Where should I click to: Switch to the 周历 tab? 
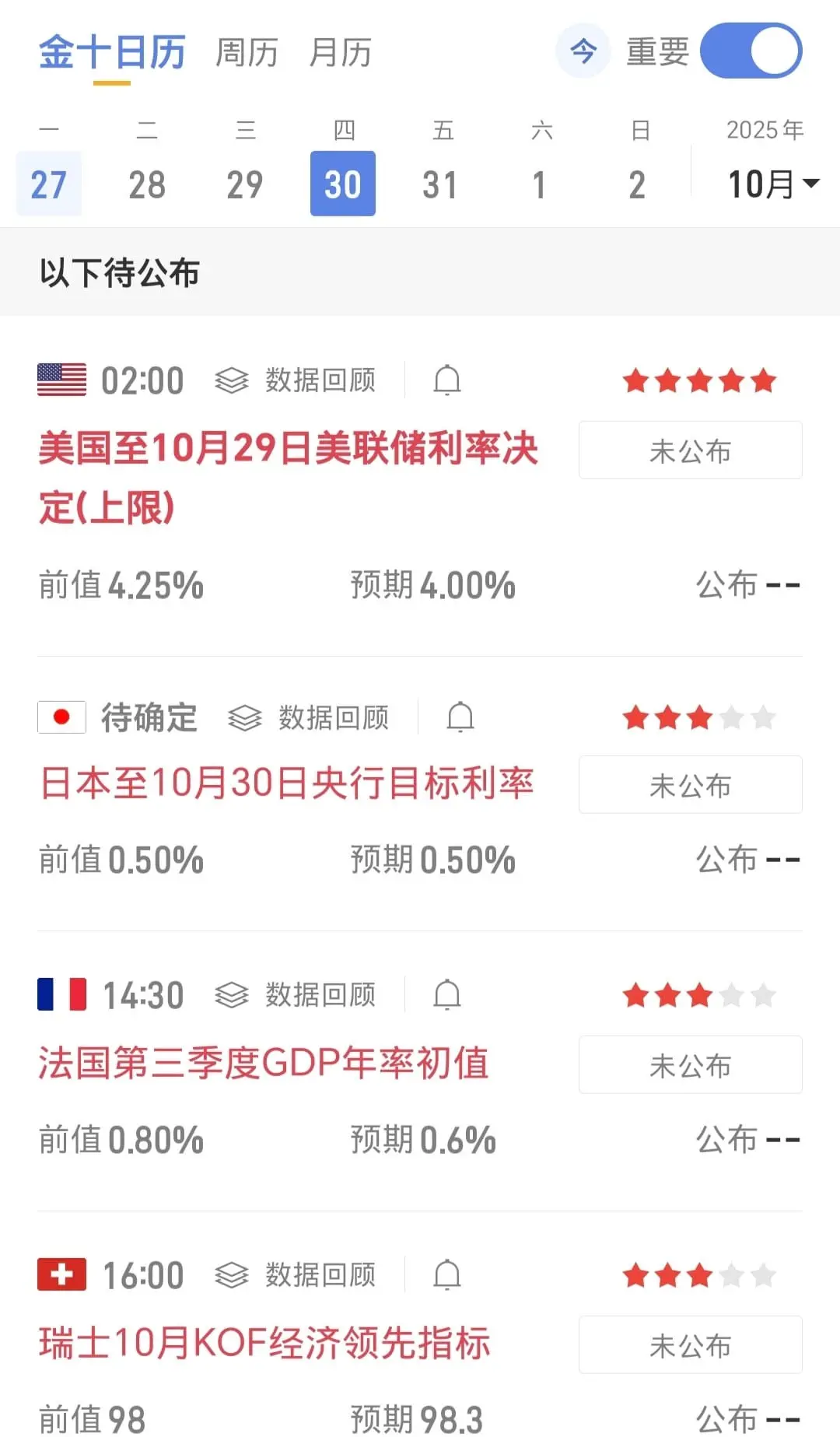[247, 53]
